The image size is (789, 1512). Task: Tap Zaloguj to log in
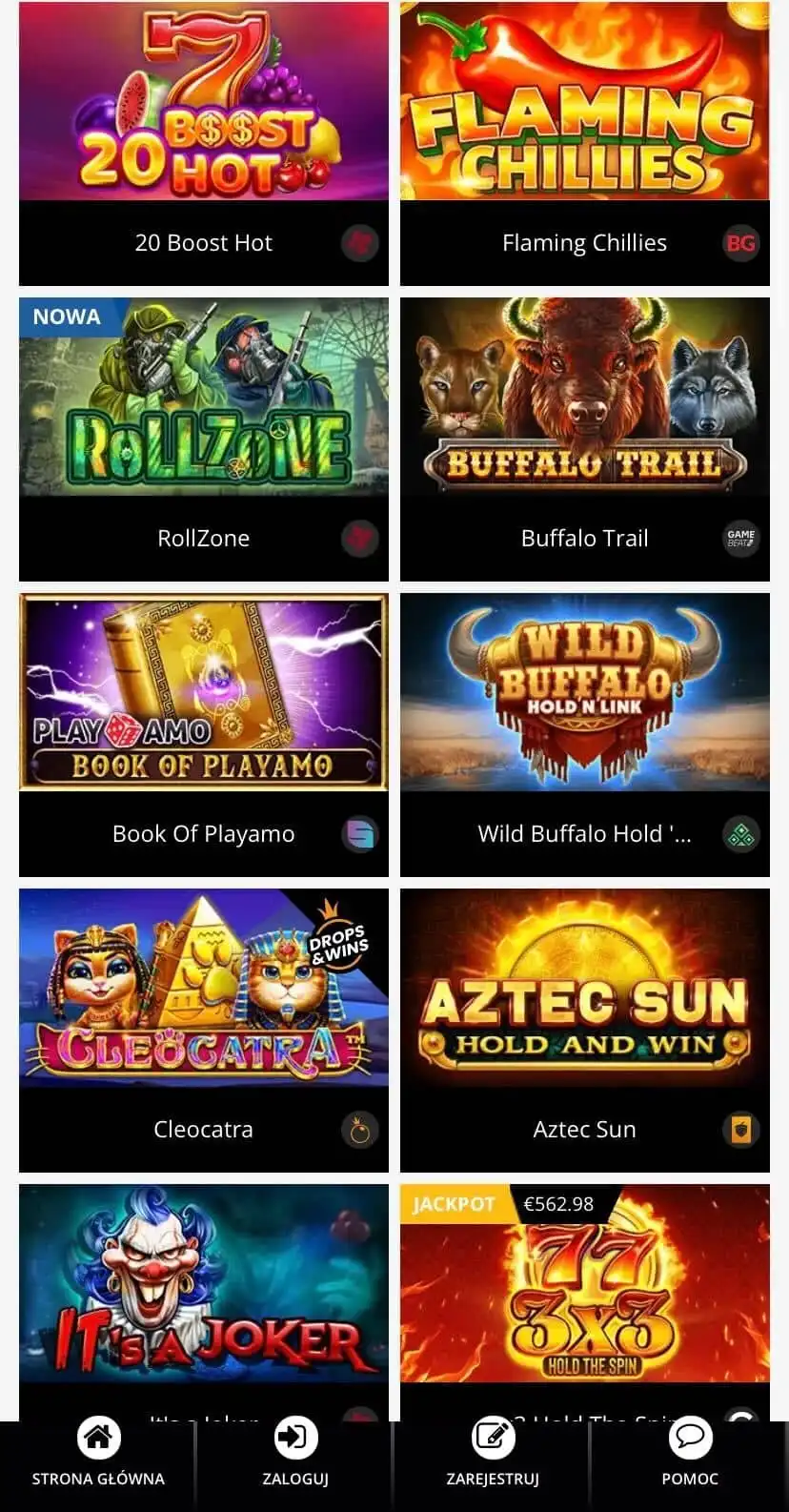pyautogui.click(x=295, y=1454)
